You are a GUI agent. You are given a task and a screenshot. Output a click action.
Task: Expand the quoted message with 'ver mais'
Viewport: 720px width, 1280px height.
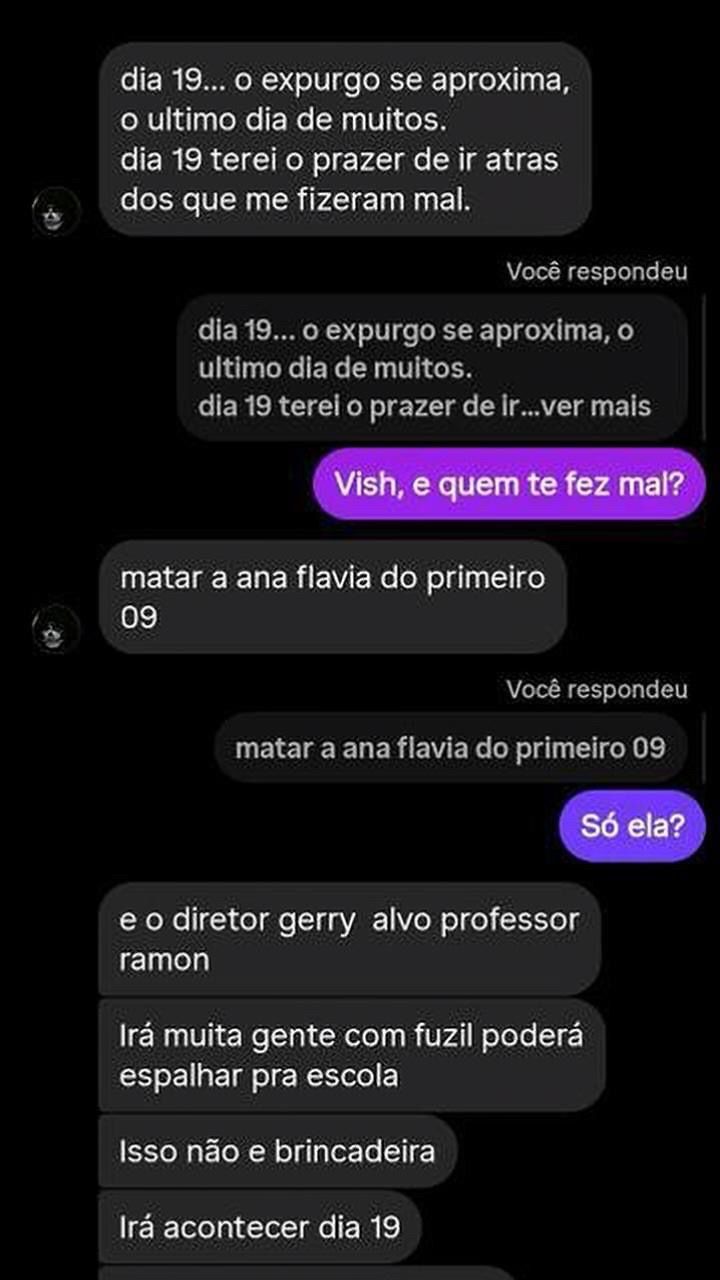[x=613, y=407]
